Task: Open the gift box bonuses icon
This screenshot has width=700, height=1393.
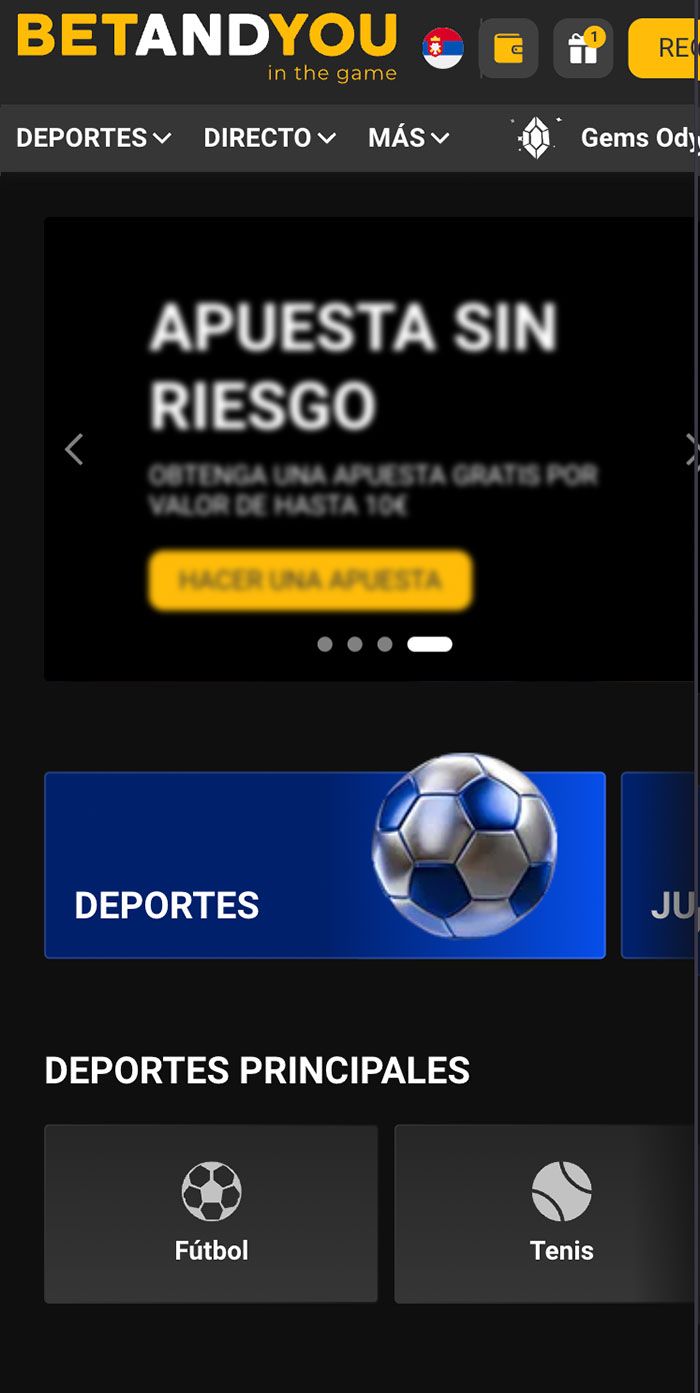Action: point(583,48)
